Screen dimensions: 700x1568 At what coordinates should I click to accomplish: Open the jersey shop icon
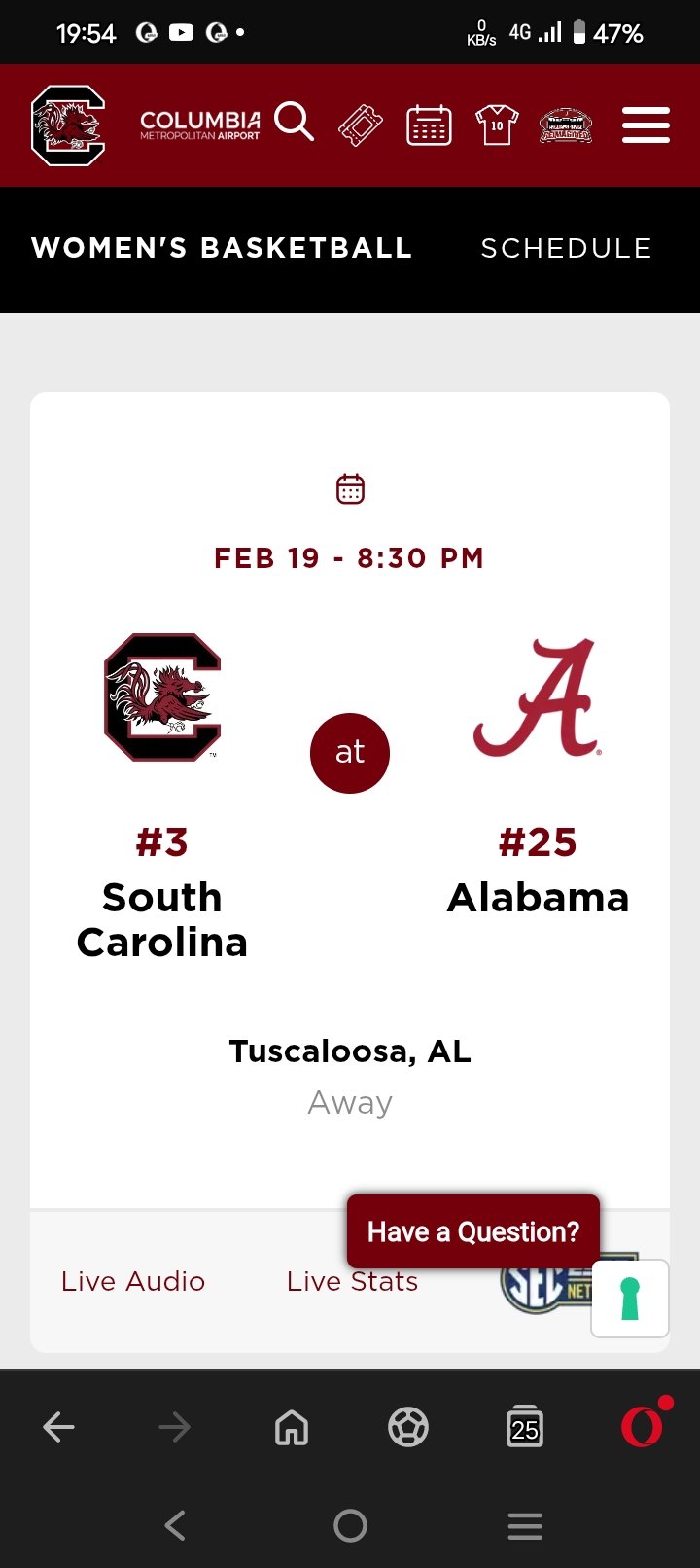tap(497, 125)
